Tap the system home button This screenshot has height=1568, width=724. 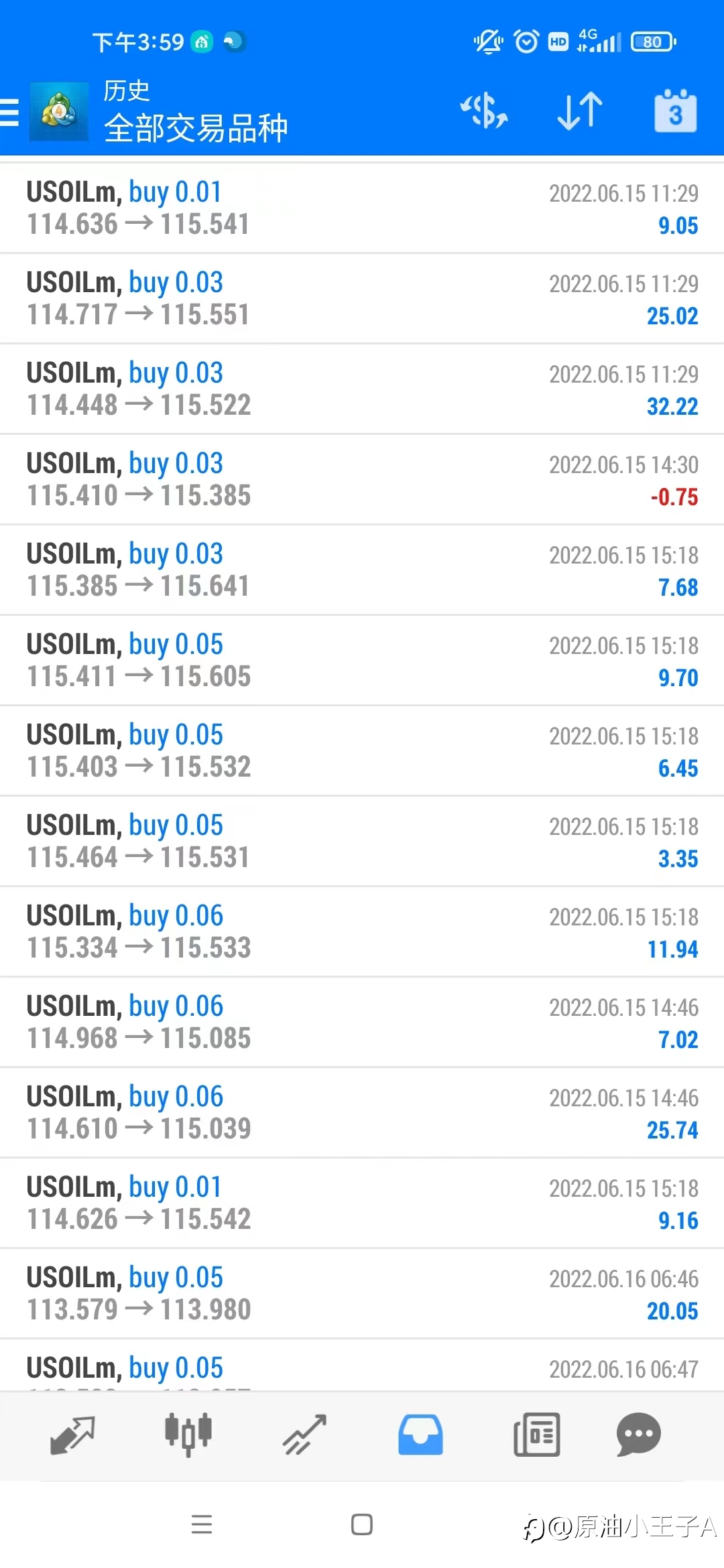click(x=362, y=1524)
